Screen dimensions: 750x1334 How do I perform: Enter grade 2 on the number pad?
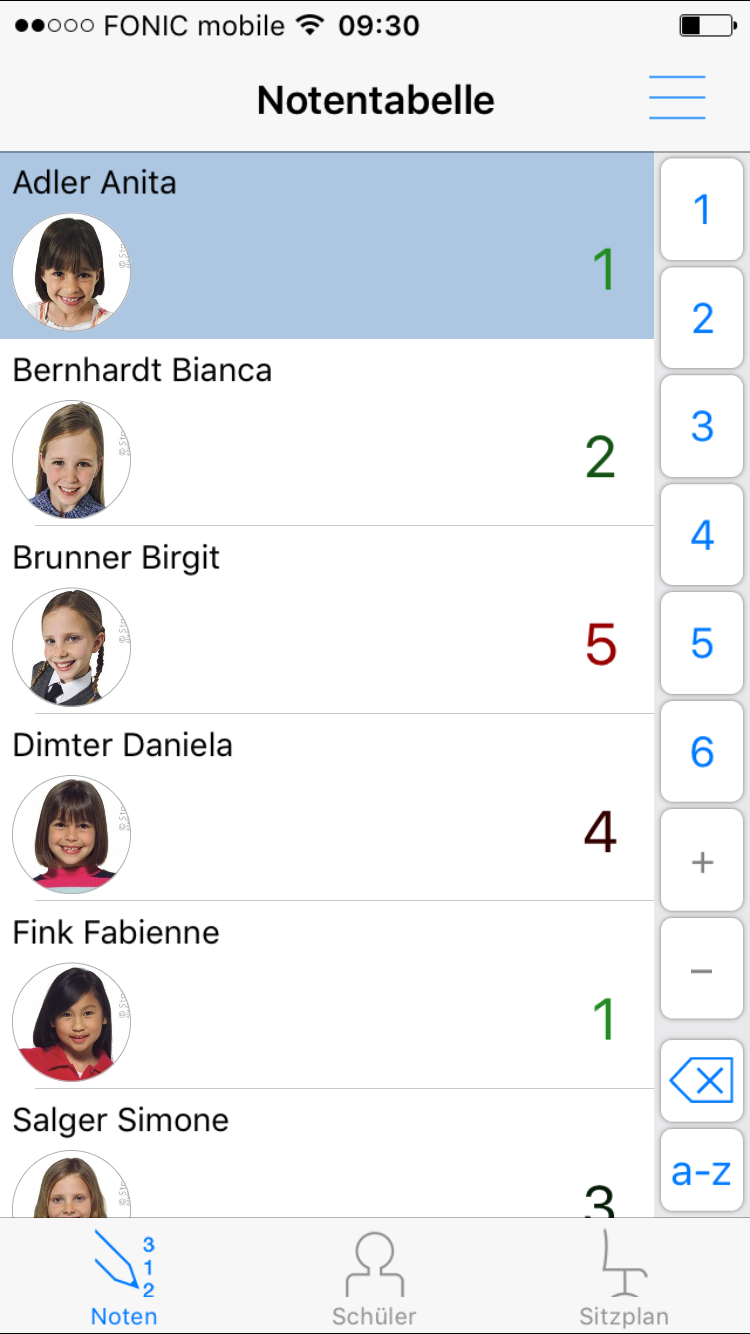tap(702, 318)
